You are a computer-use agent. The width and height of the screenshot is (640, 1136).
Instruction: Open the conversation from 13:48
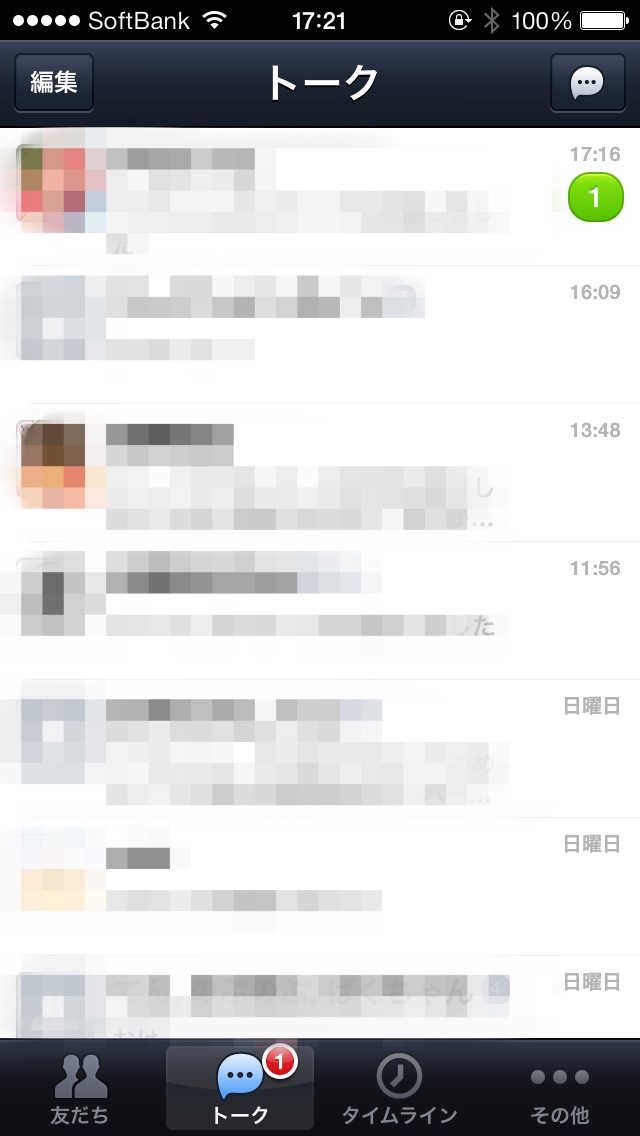tap(320, 472)
